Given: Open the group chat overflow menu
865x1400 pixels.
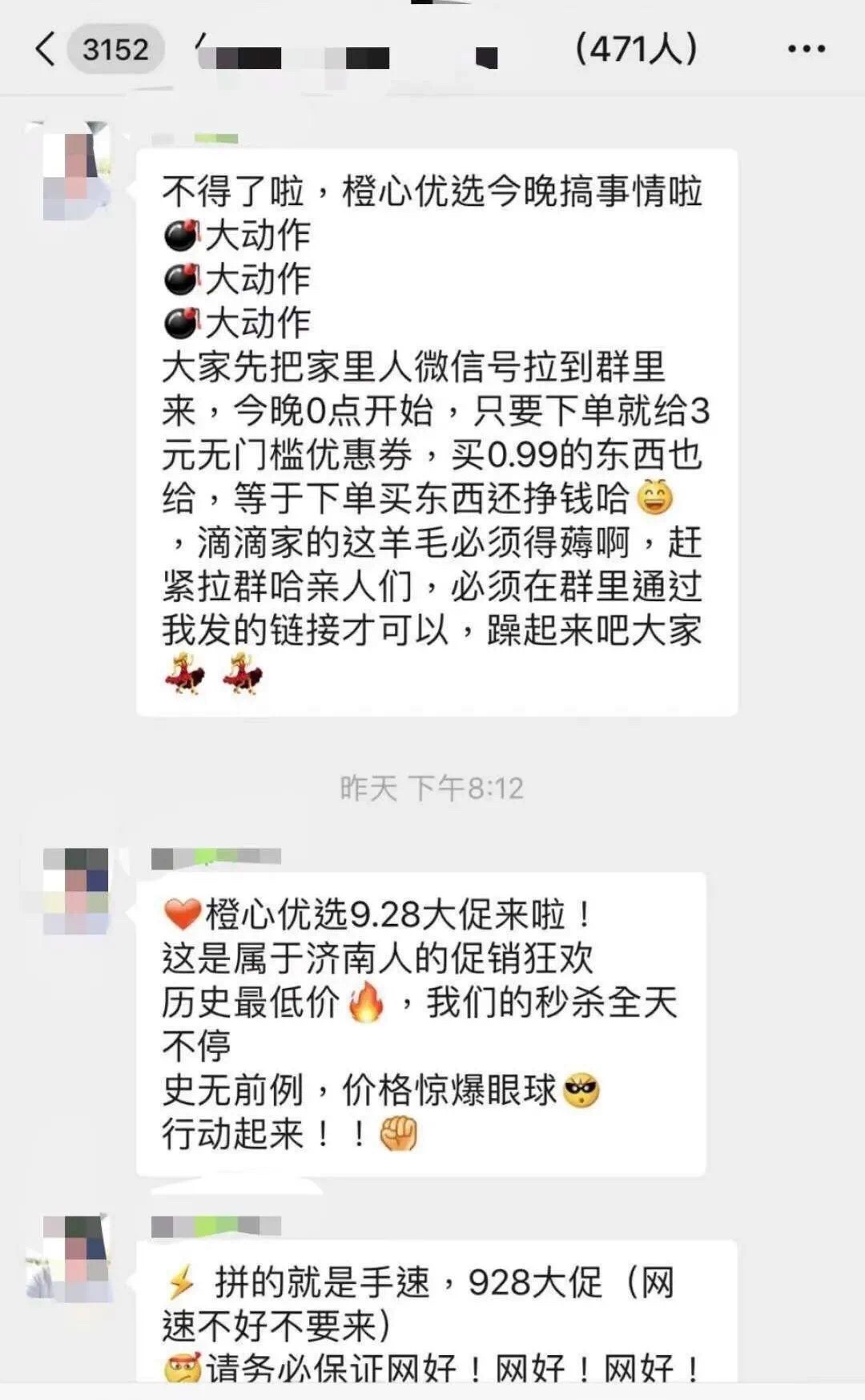Looking at the screenshot, I should click(806, 50).
